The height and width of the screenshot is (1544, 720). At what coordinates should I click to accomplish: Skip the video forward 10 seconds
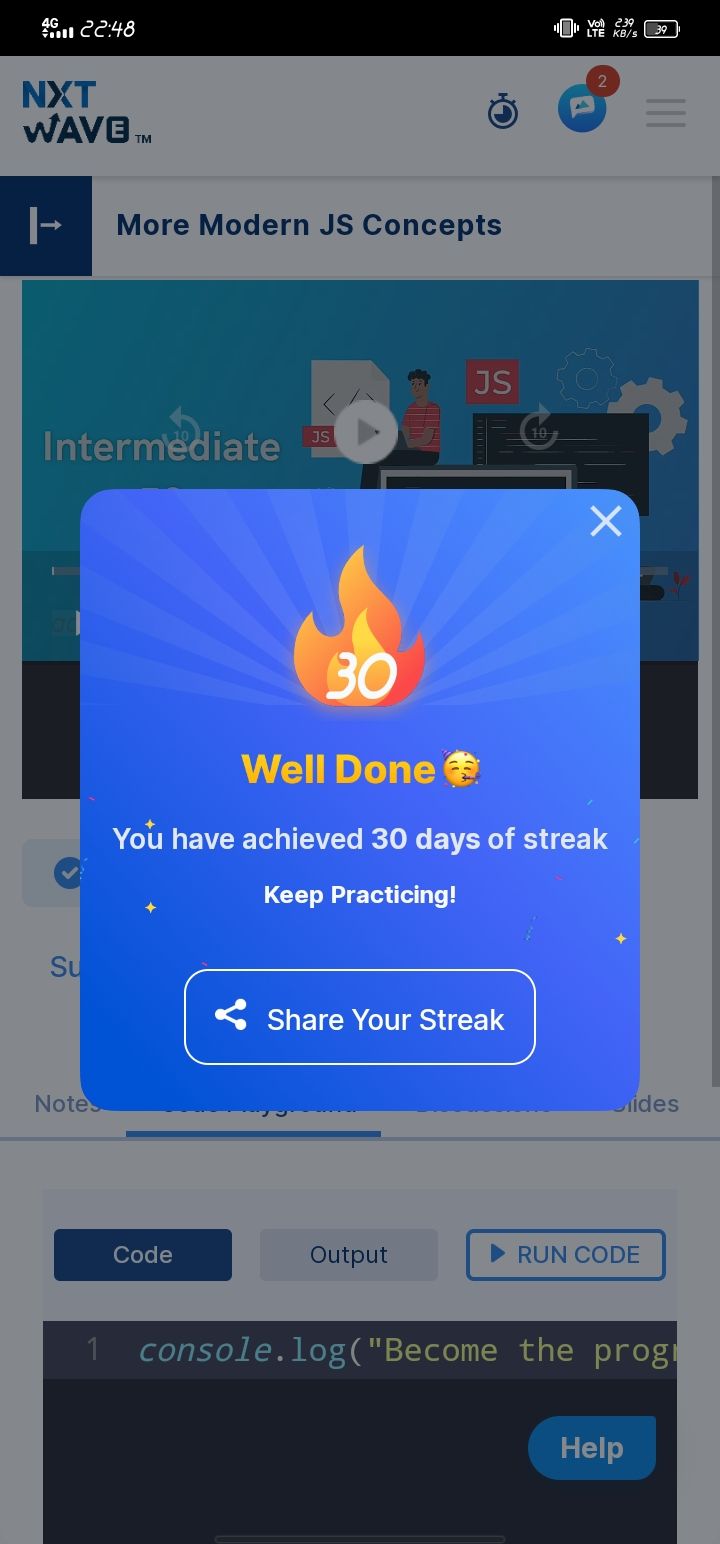point(539,428)
